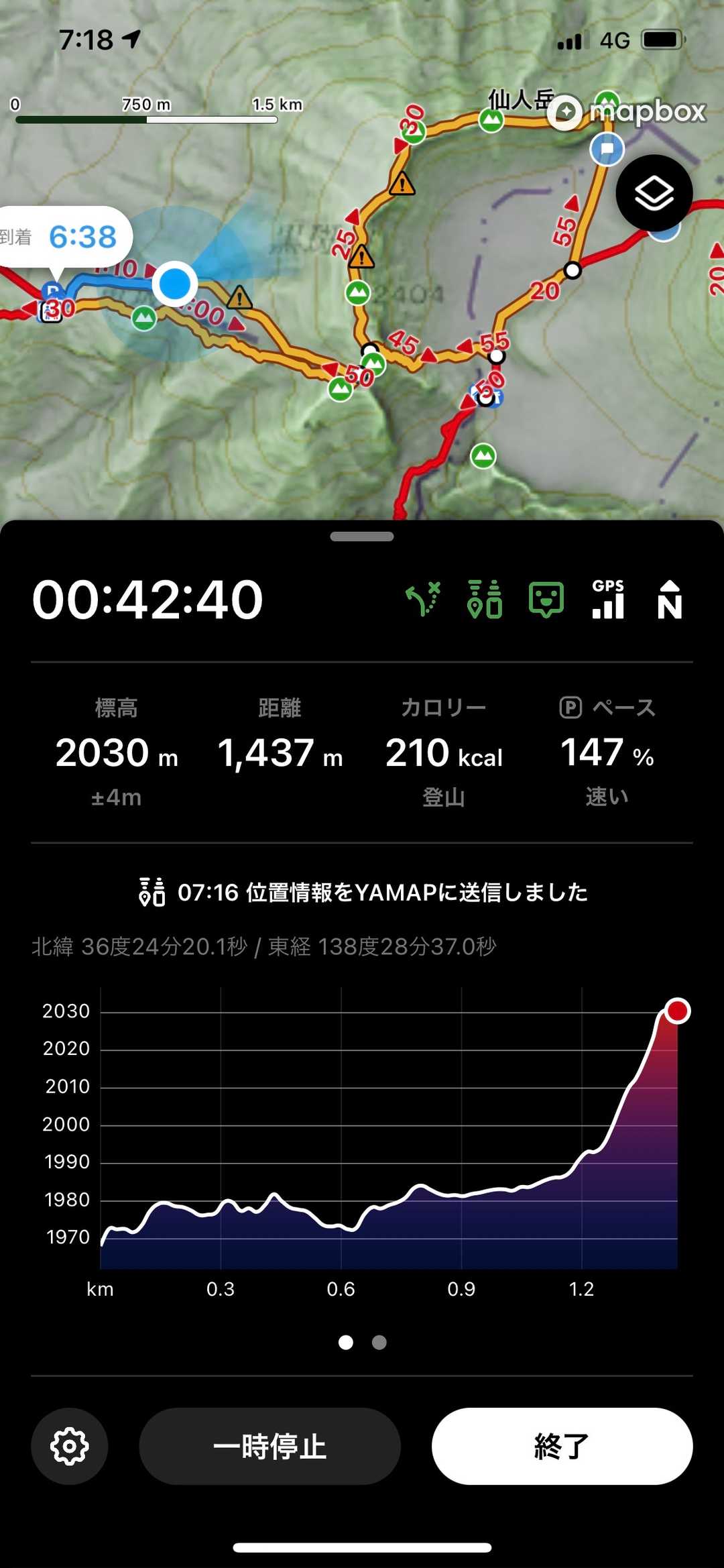
Task: Finish the activity with 終了
Action: pos(562,1446)
